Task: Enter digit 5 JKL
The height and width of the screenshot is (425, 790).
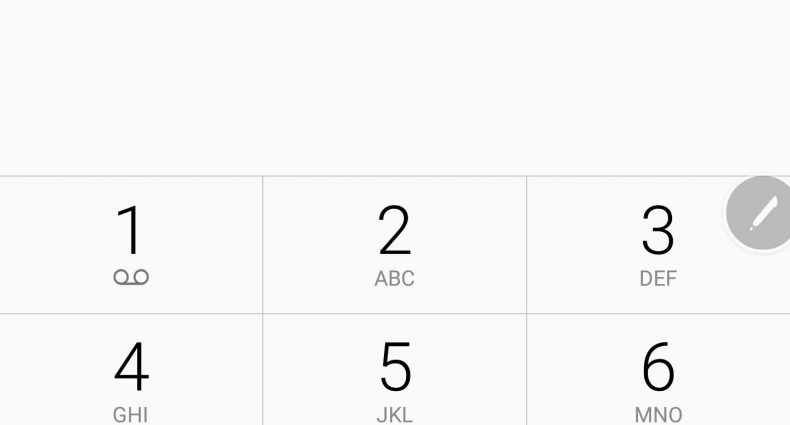Action: (394, 375)
